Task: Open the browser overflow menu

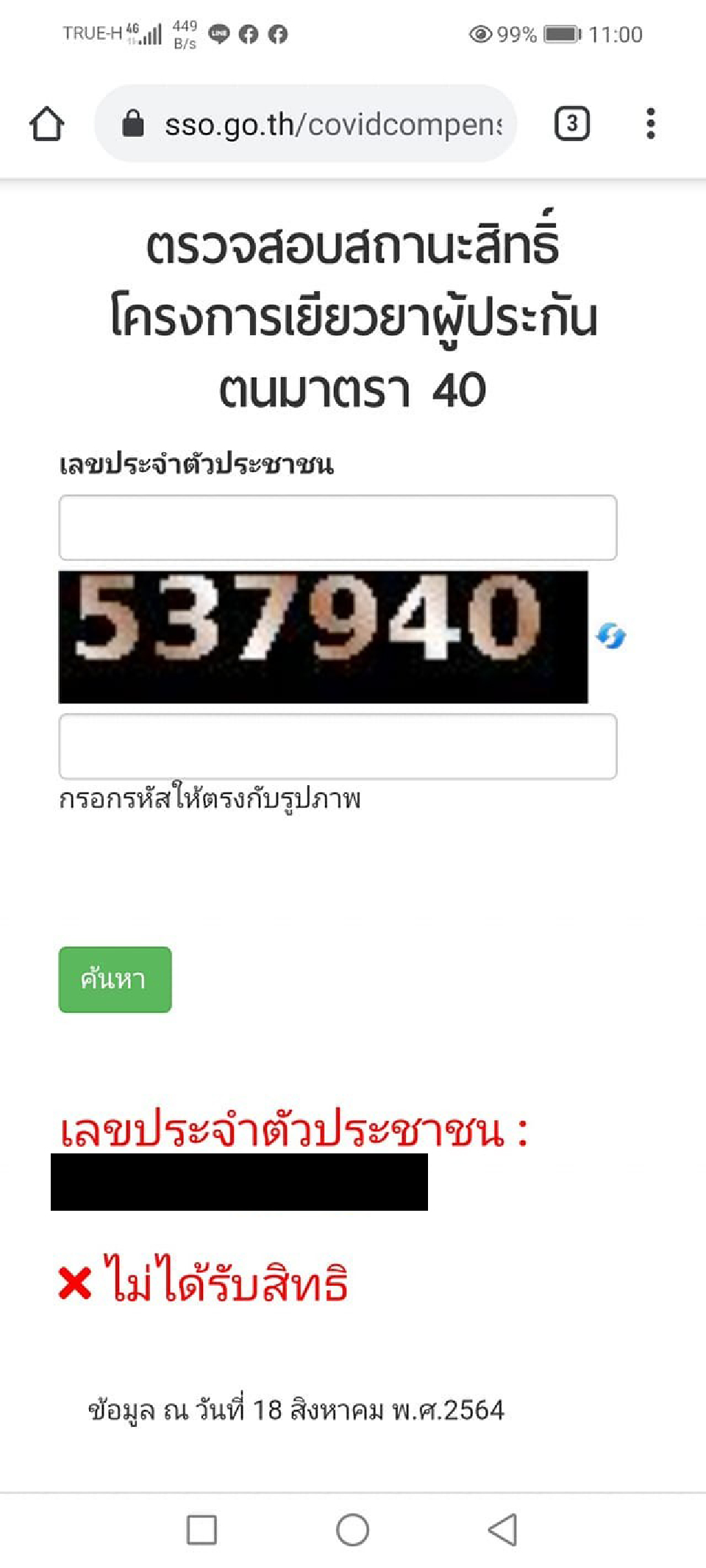Action: [650, 123]
